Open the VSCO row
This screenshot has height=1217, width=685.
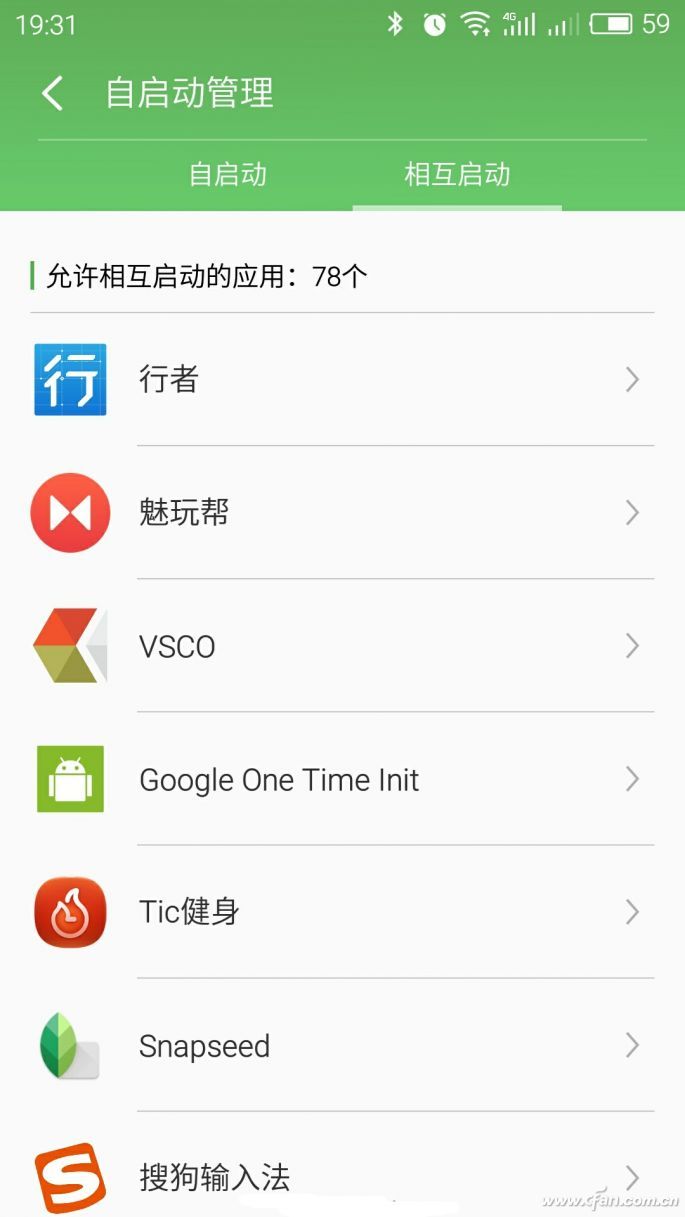point(342,646)
